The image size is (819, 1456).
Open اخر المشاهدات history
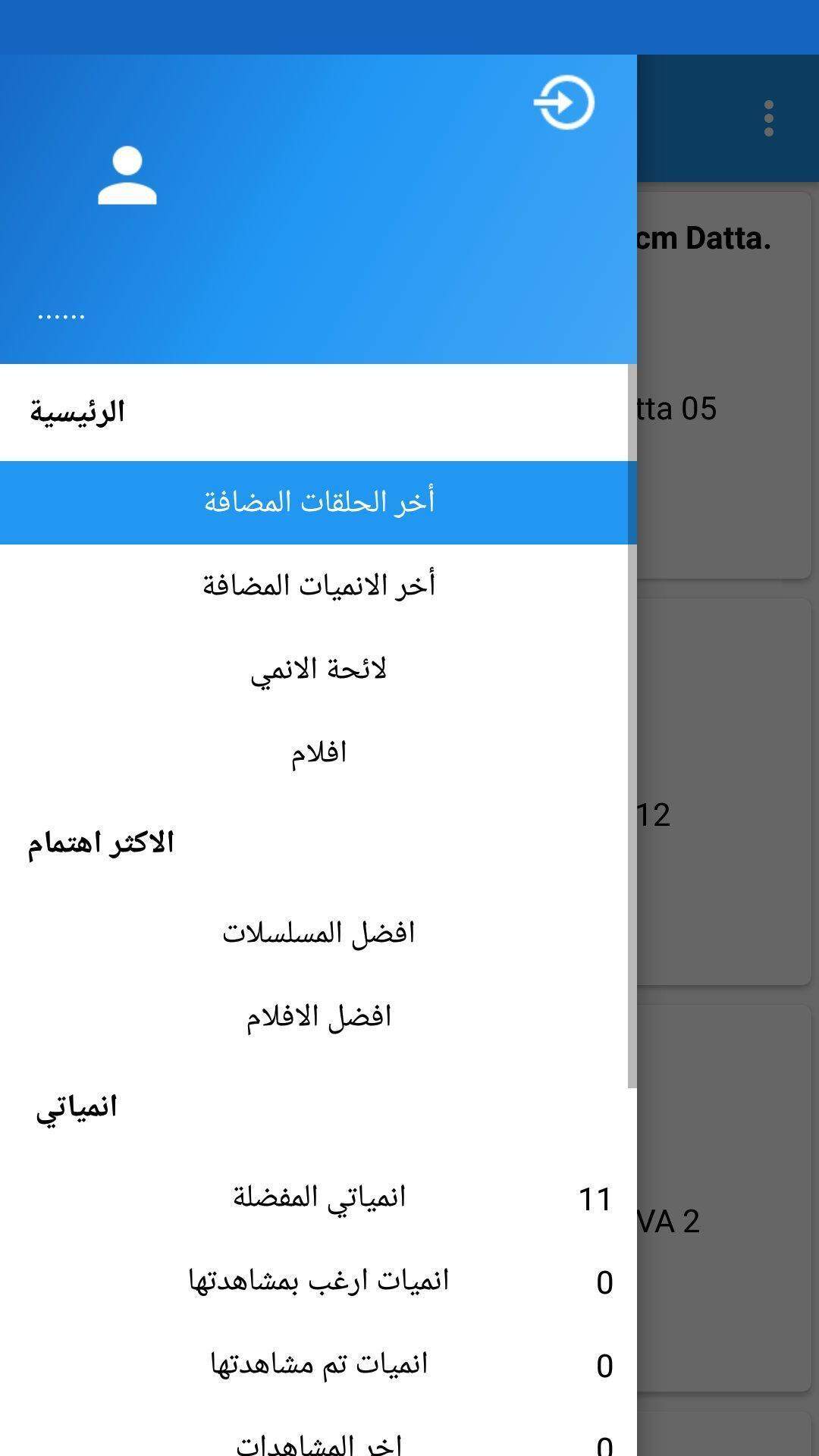[x=318, y=1441]
